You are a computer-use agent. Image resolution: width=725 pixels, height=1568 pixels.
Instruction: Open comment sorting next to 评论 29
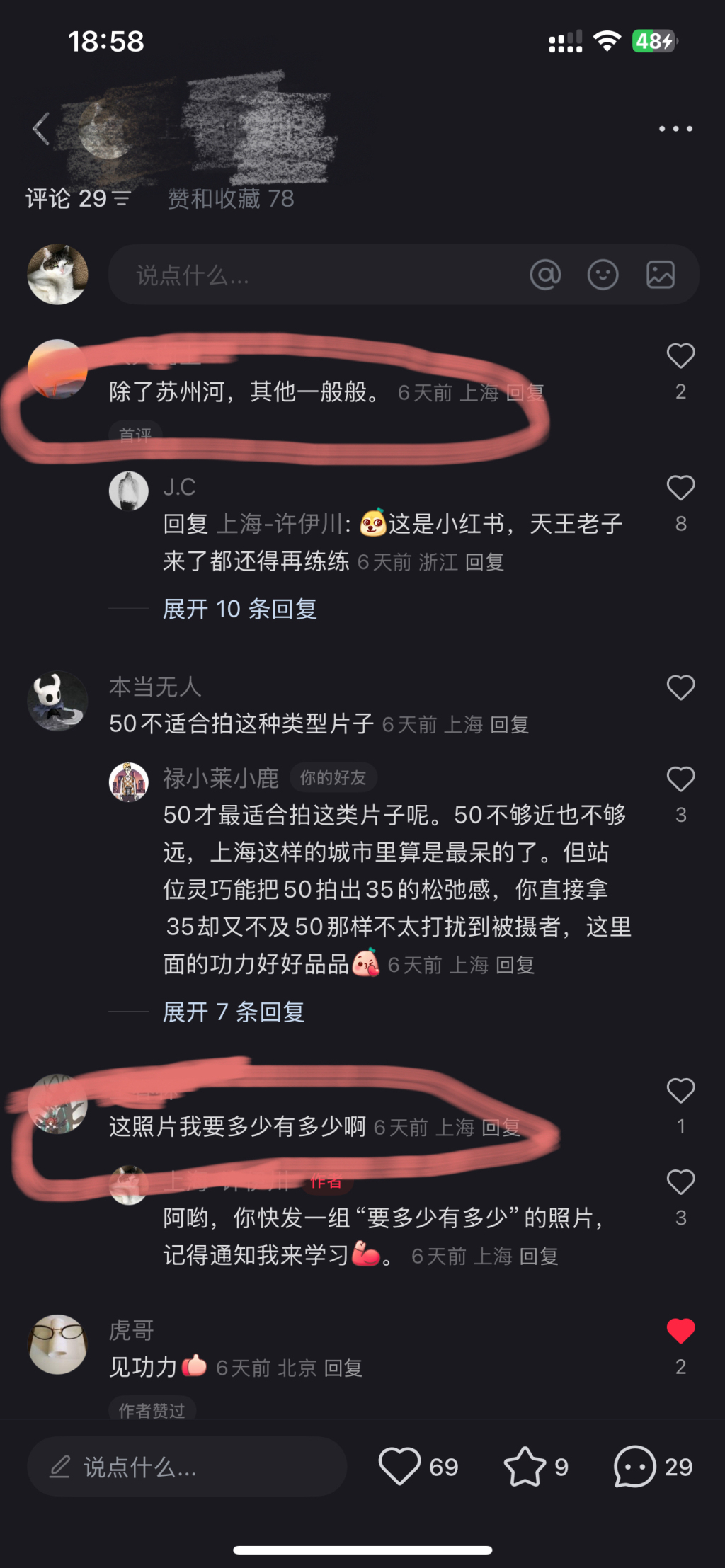click(122, 199)
